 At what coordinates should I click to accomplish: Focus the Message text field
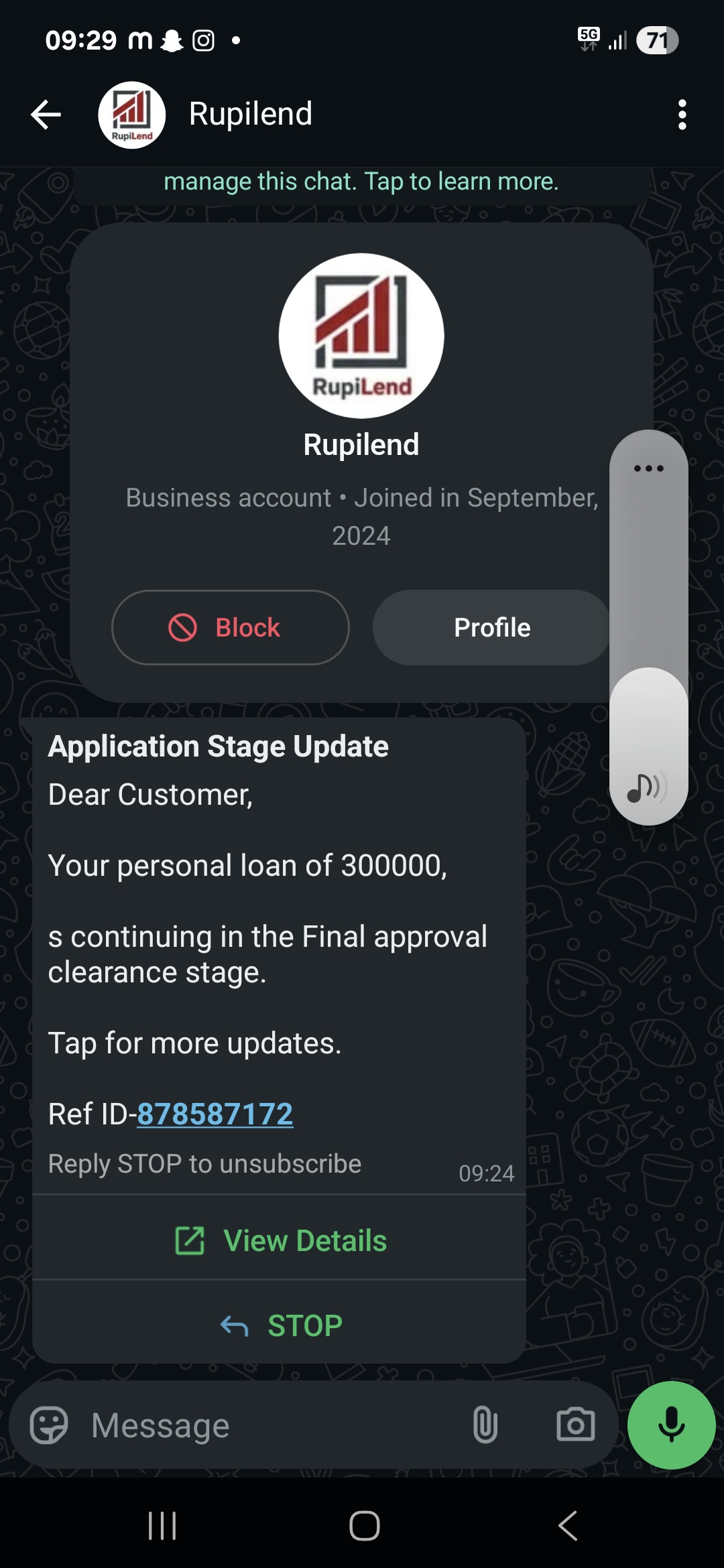(268, 1425)
